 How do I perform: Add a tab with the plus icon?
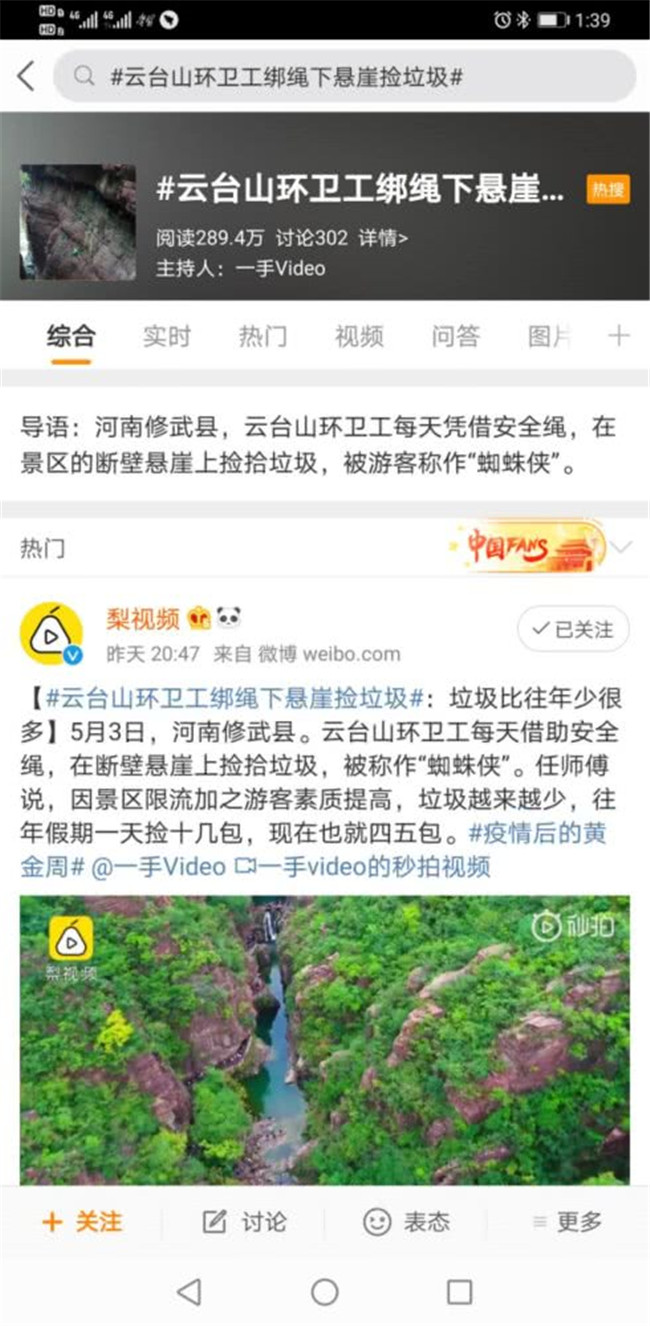click(x=619, y=336)
